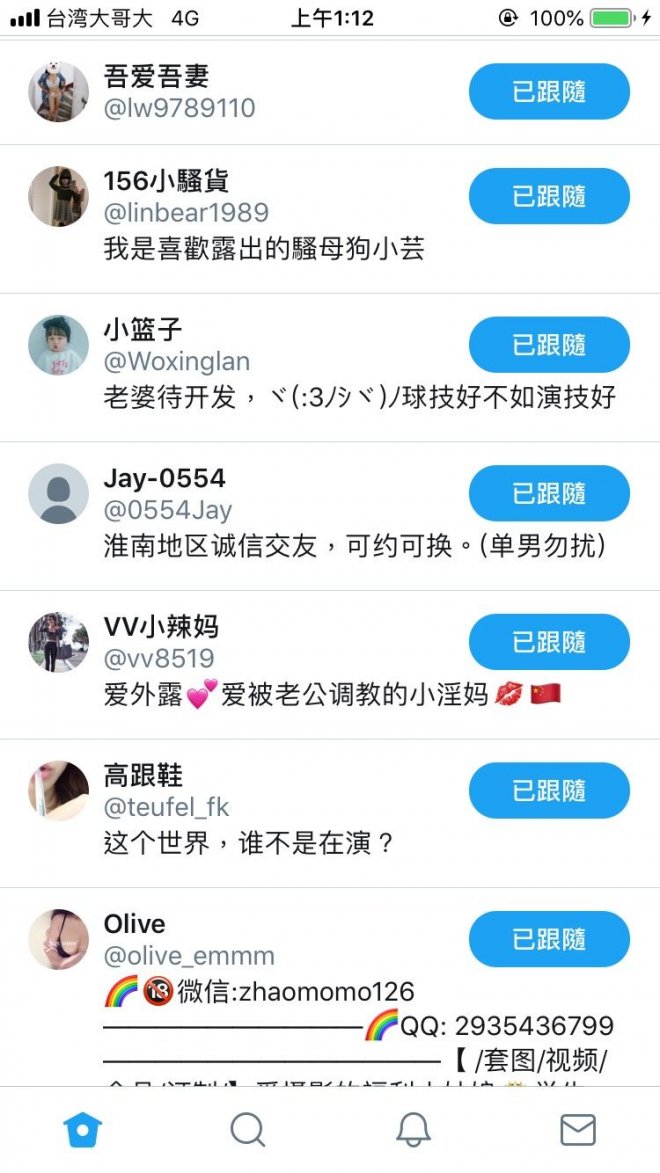Tap the 已跟隨 button for 高跟鞋
Viewport: 660px width, 1173px height.
click(x=549, y=791)
